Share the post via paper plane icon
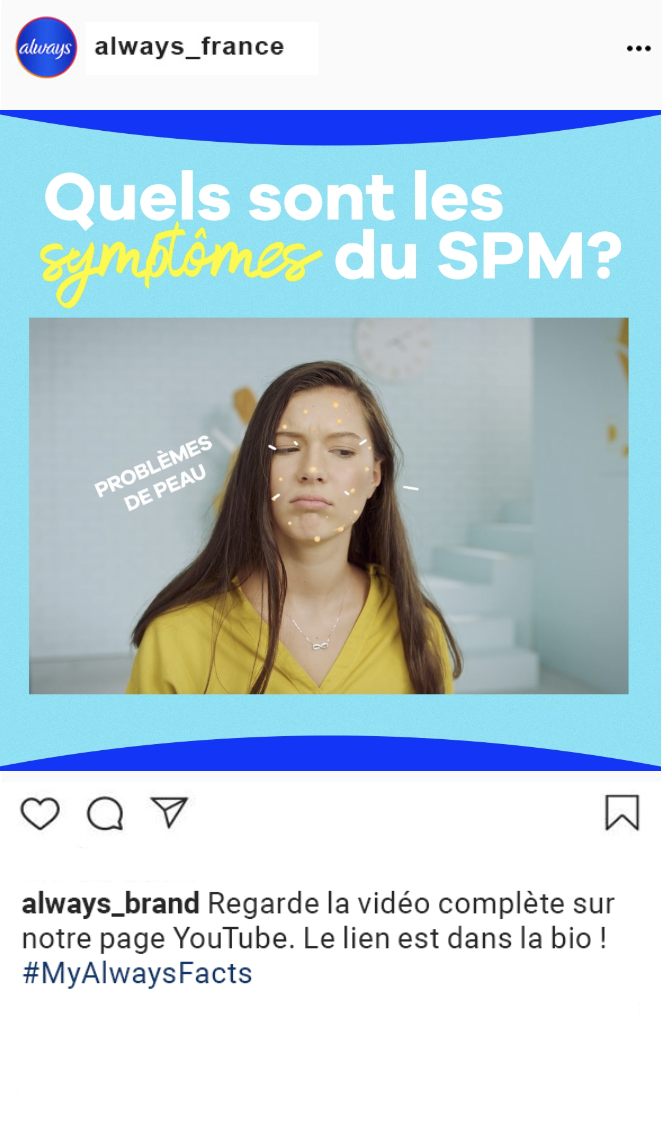 [169, 812]
